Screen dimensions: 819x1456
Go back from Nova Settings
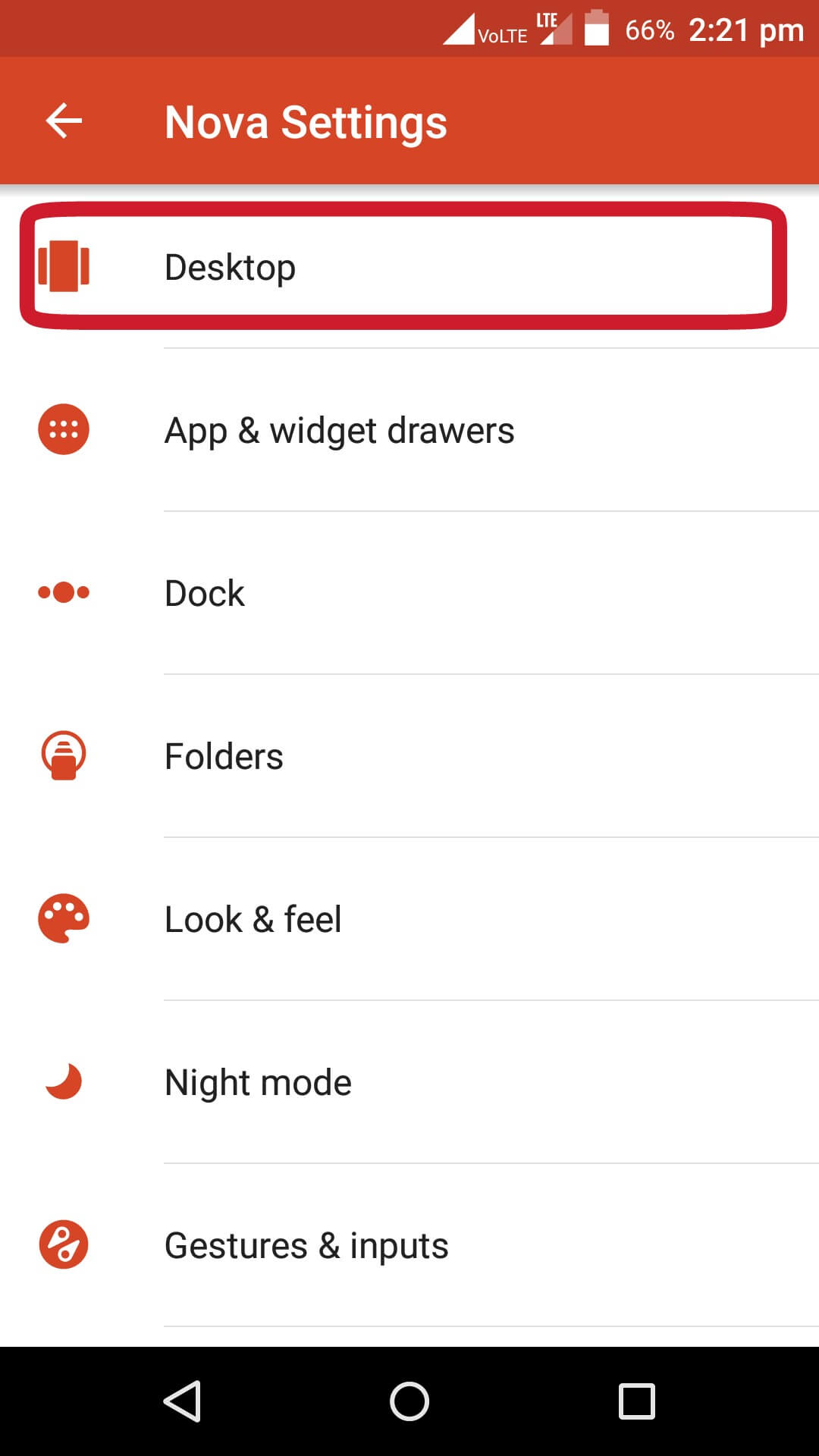64,121
